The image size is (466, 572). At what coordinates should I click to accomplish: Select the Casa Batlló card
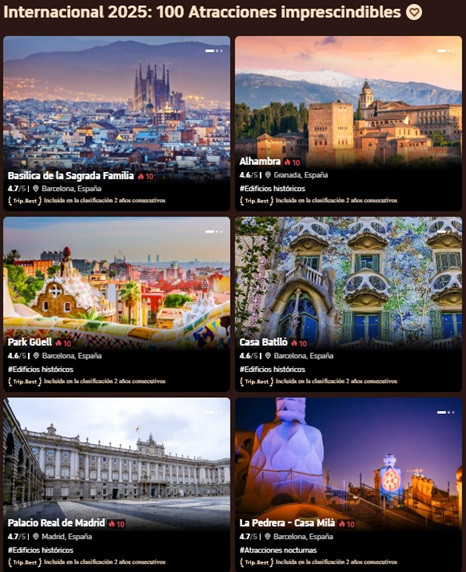pyautogui.click(x=348, y=304)
